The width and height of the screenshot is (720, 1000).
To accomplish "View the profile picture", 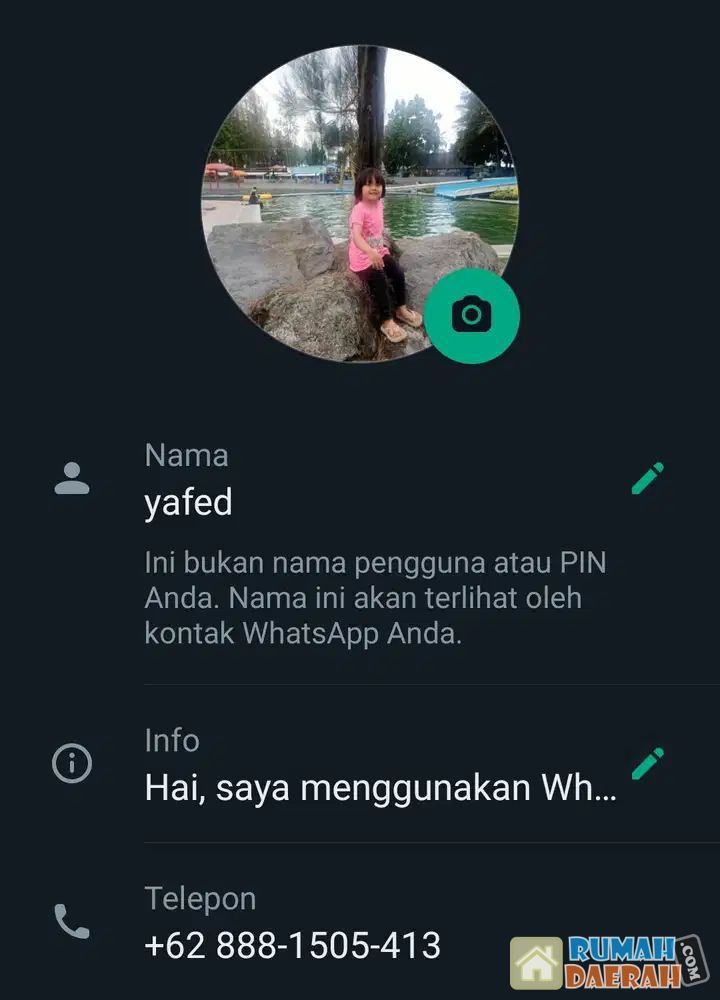I will 340,180.
